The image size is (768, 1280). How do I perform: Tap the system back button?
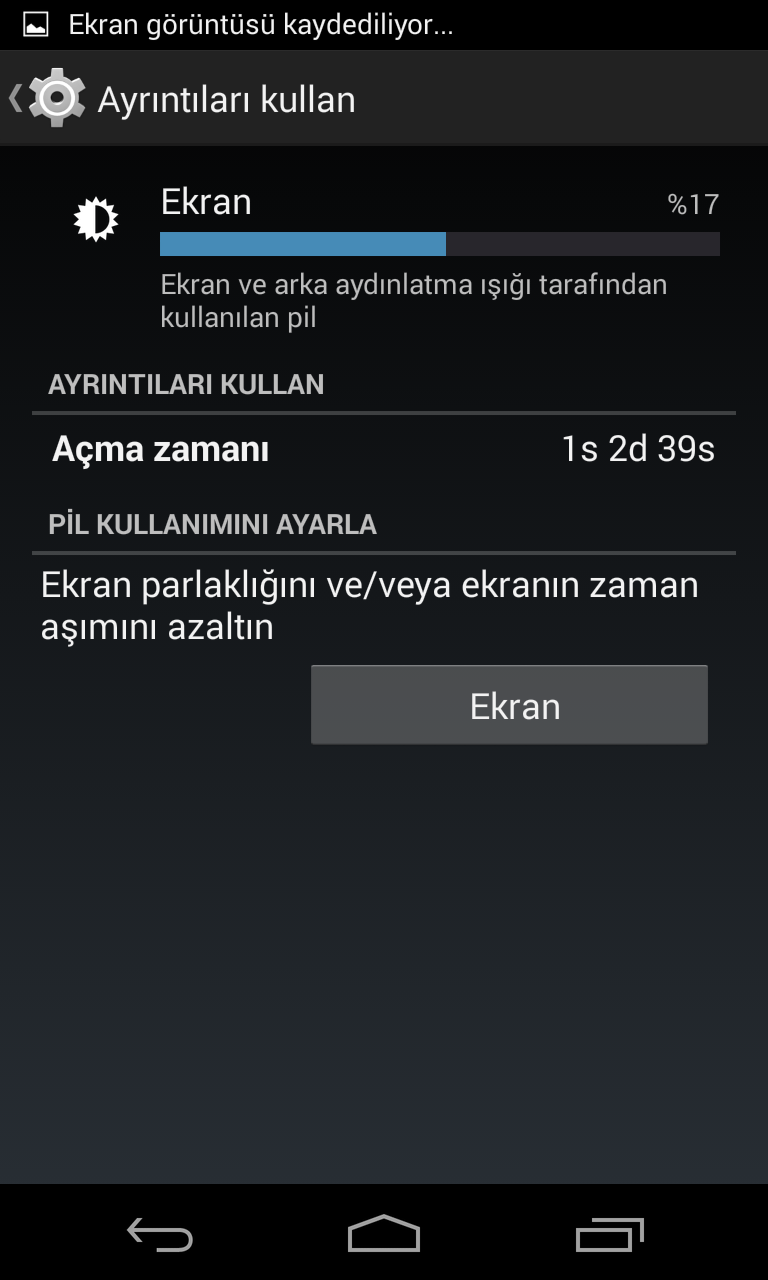point(160,1235)
